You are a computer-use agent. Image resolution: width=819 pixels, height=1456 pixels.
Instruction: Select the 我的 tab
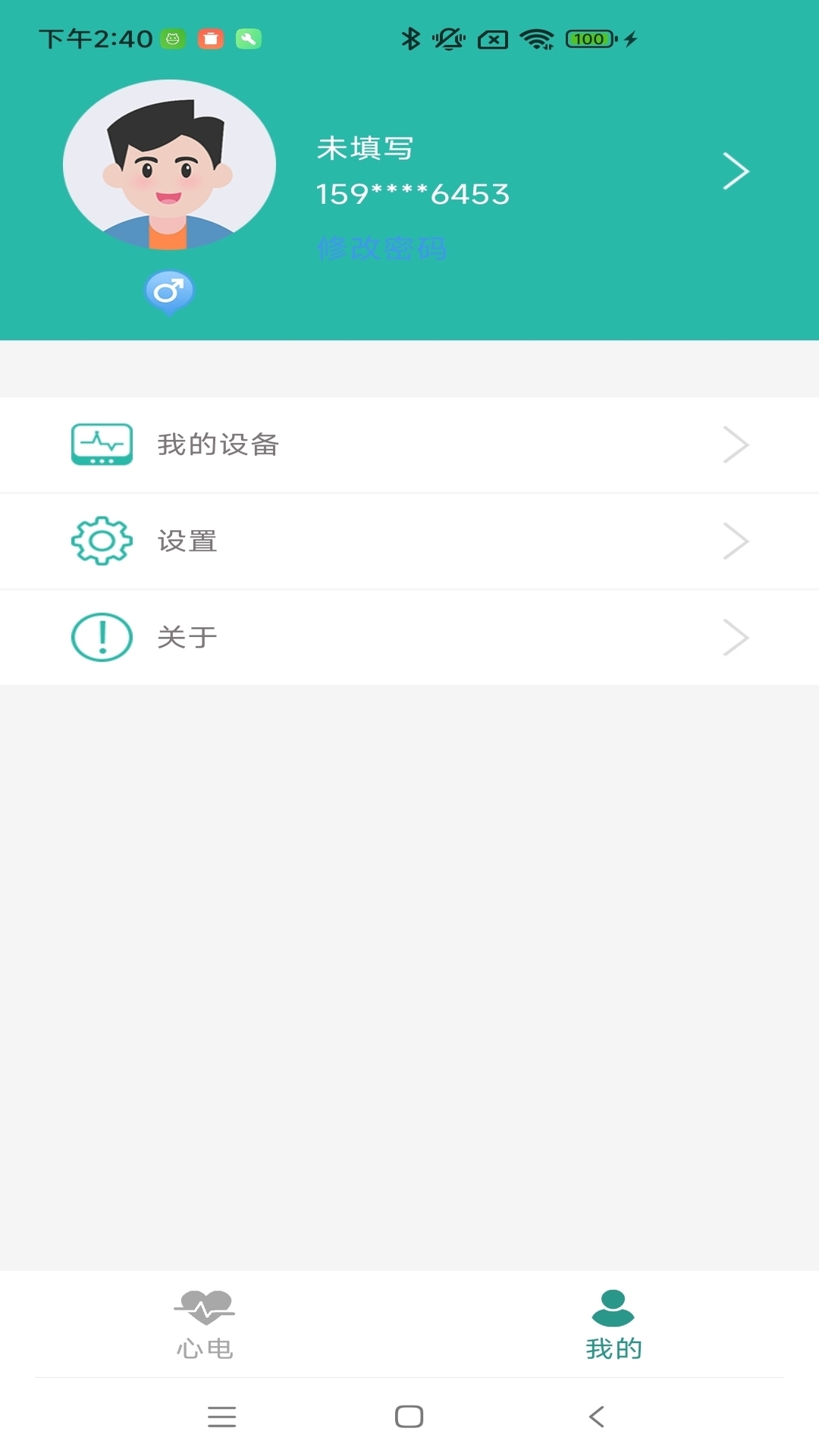(613, 1324)
